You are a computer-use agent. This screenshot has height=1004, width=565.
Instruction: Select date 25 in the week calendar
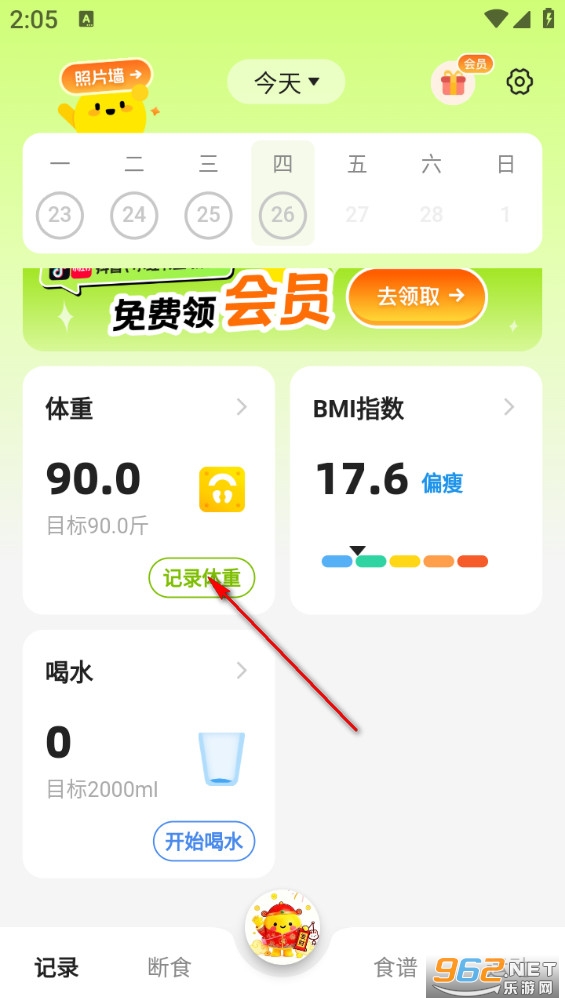(208, 215)
